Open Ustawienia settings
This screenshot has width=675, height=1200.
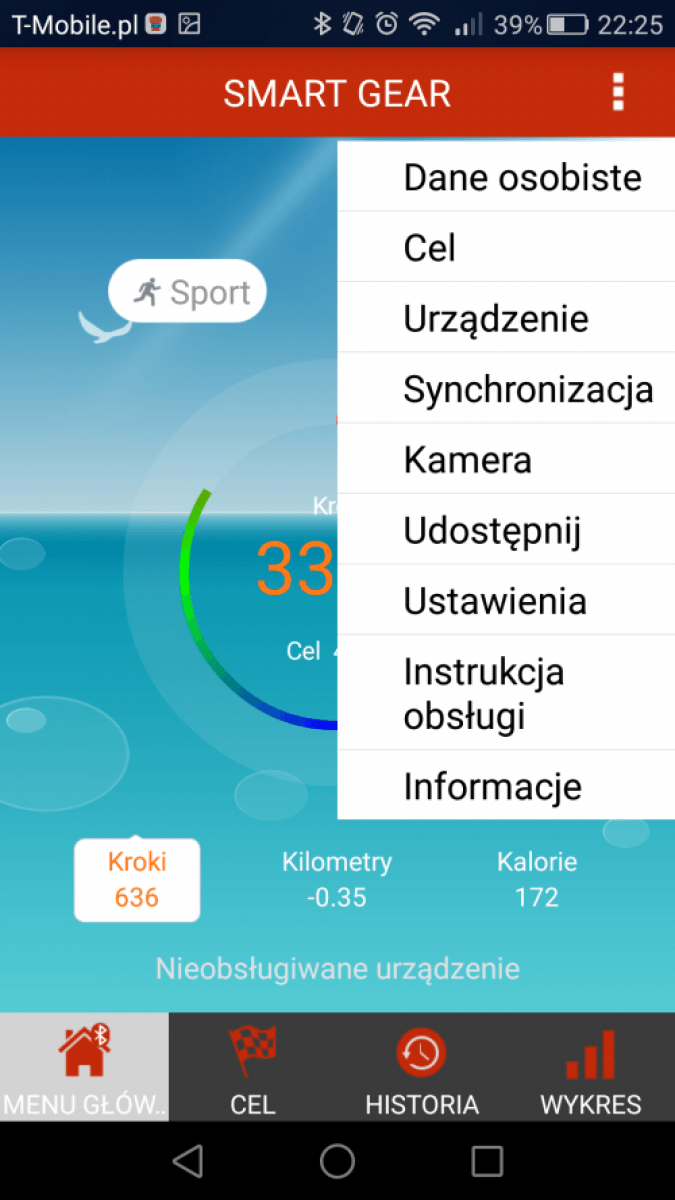click(506, 601)
